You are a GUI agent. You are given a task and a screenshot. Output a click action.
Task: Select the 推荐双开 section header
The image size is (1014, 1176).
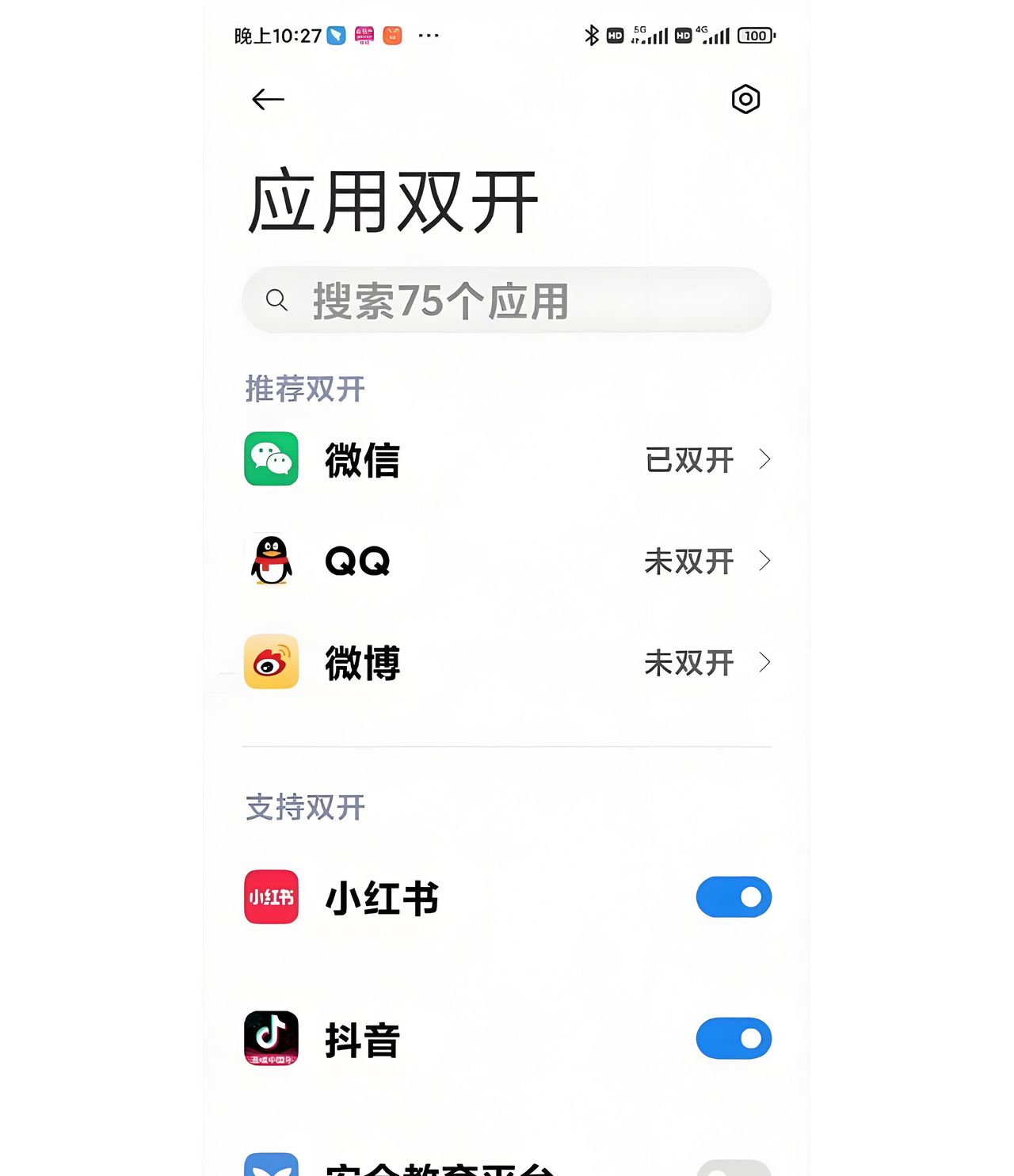303,387
